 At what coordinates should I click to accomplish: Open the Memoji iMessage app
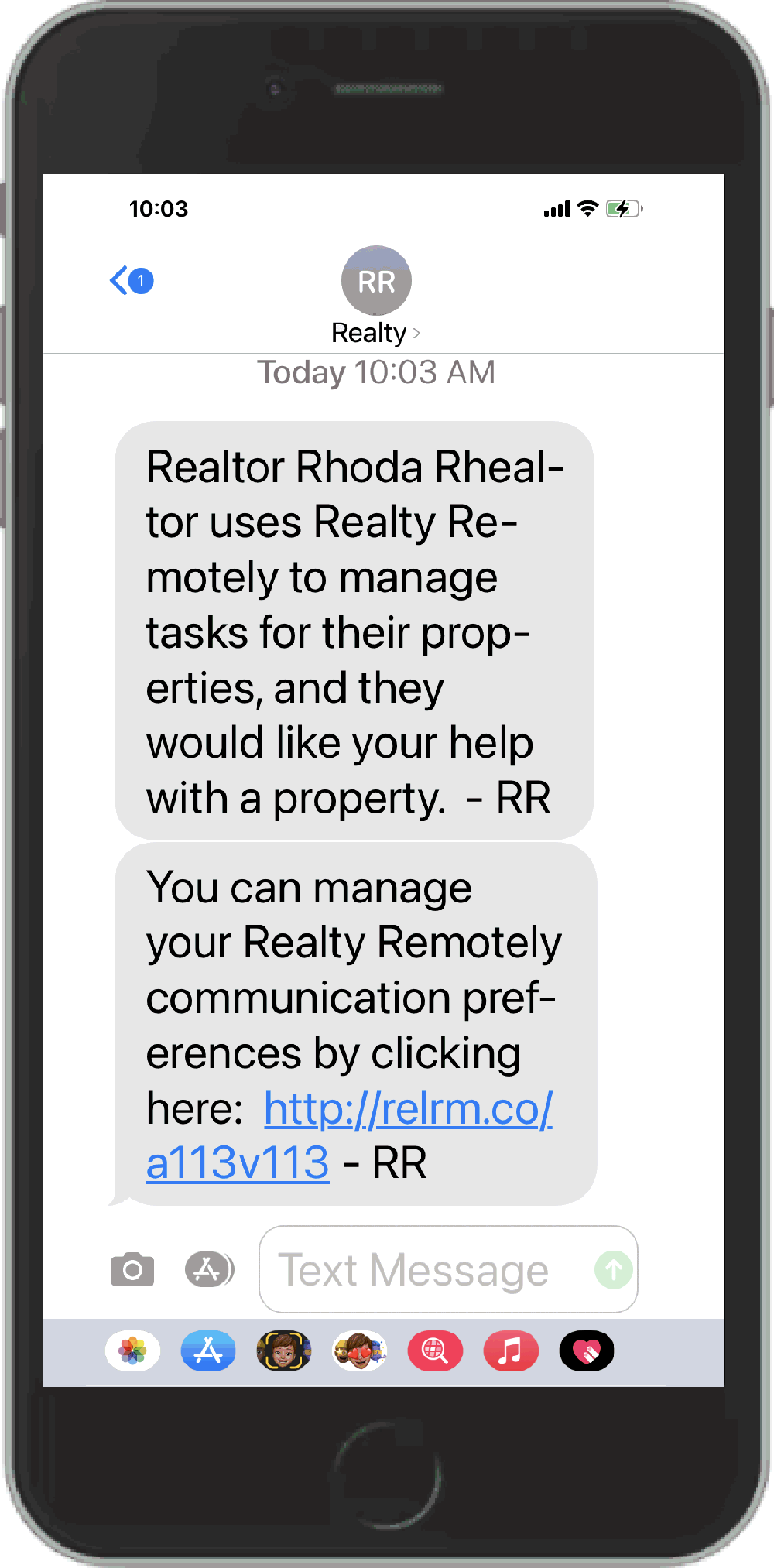pyautogui.click(x=284, y=1351)
